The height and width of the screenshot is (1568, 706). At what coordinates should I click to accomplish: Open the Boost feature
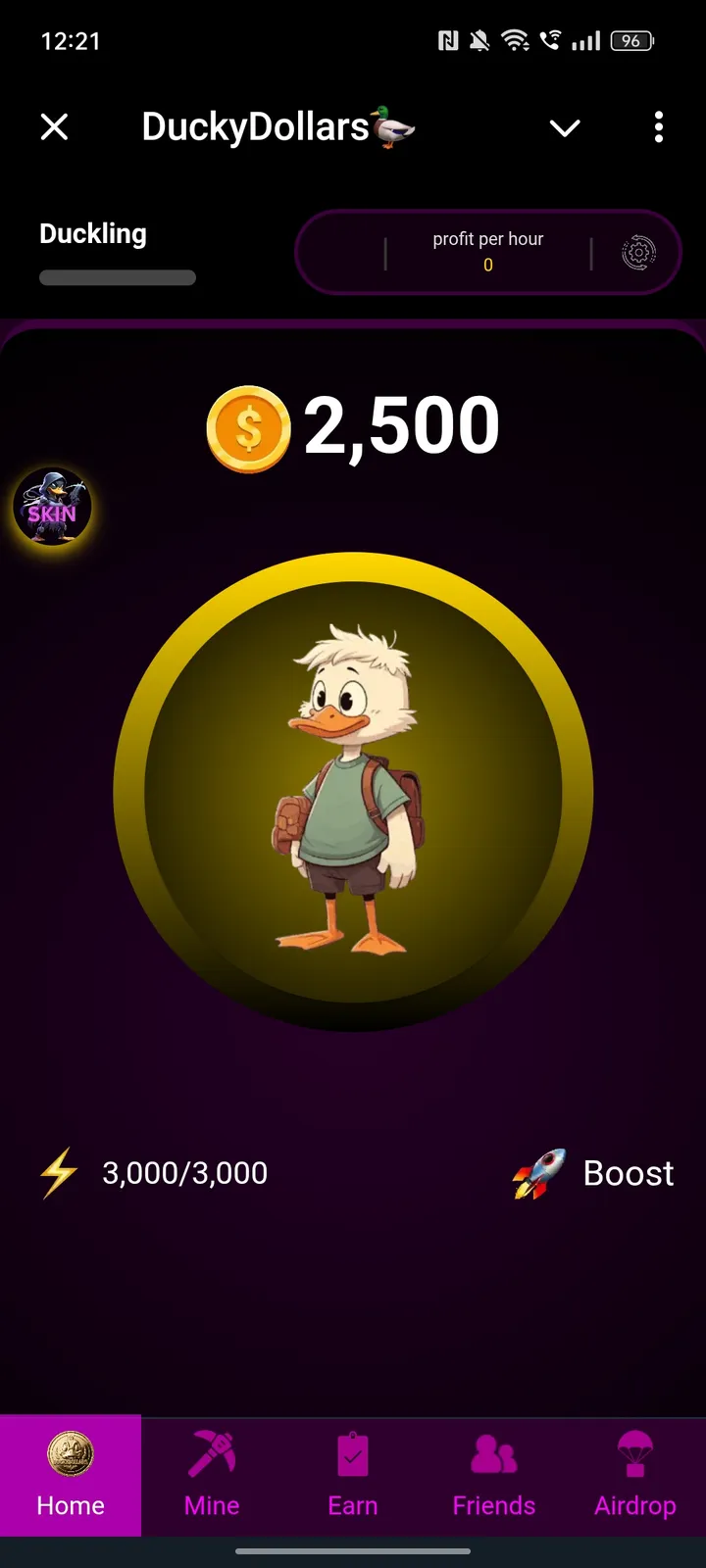click(x=628, y=1173)
